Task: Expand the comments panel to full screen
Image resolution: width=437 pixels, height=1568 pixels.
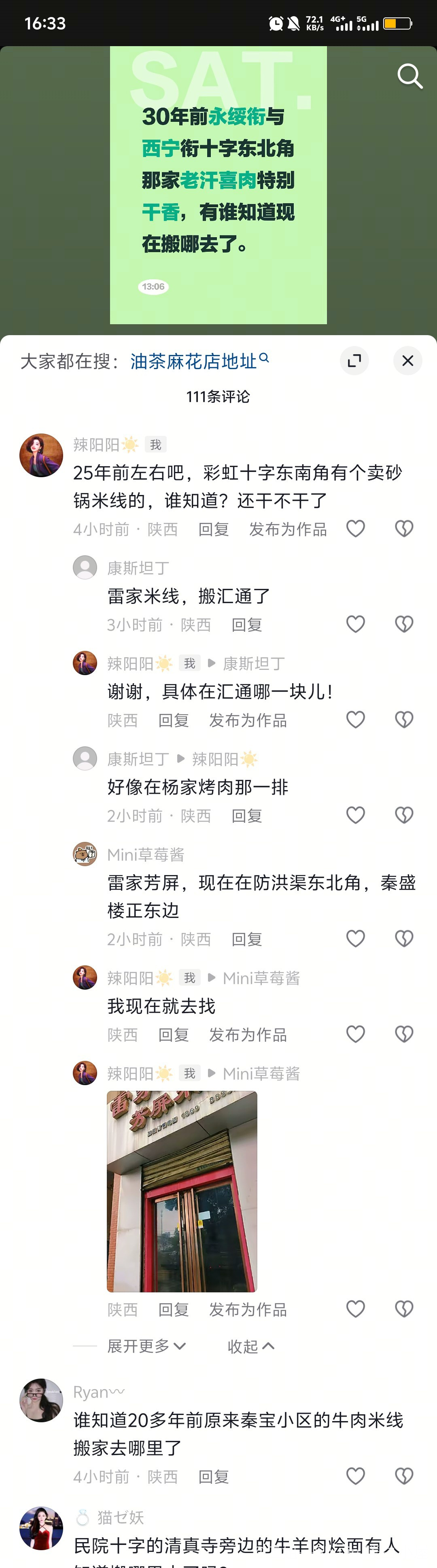Action: [354, 361]
